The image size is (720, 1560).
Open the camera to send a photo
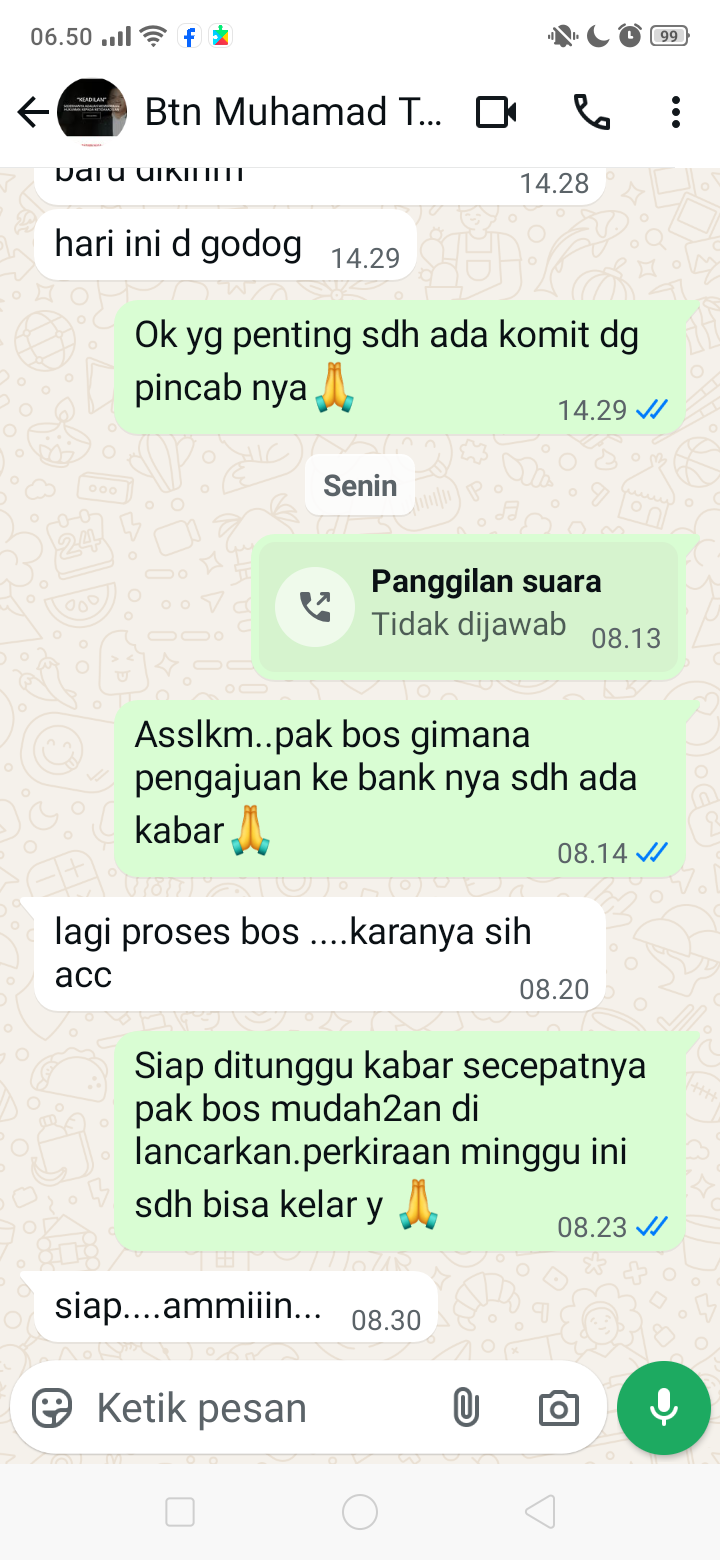tap(558, 1408)
